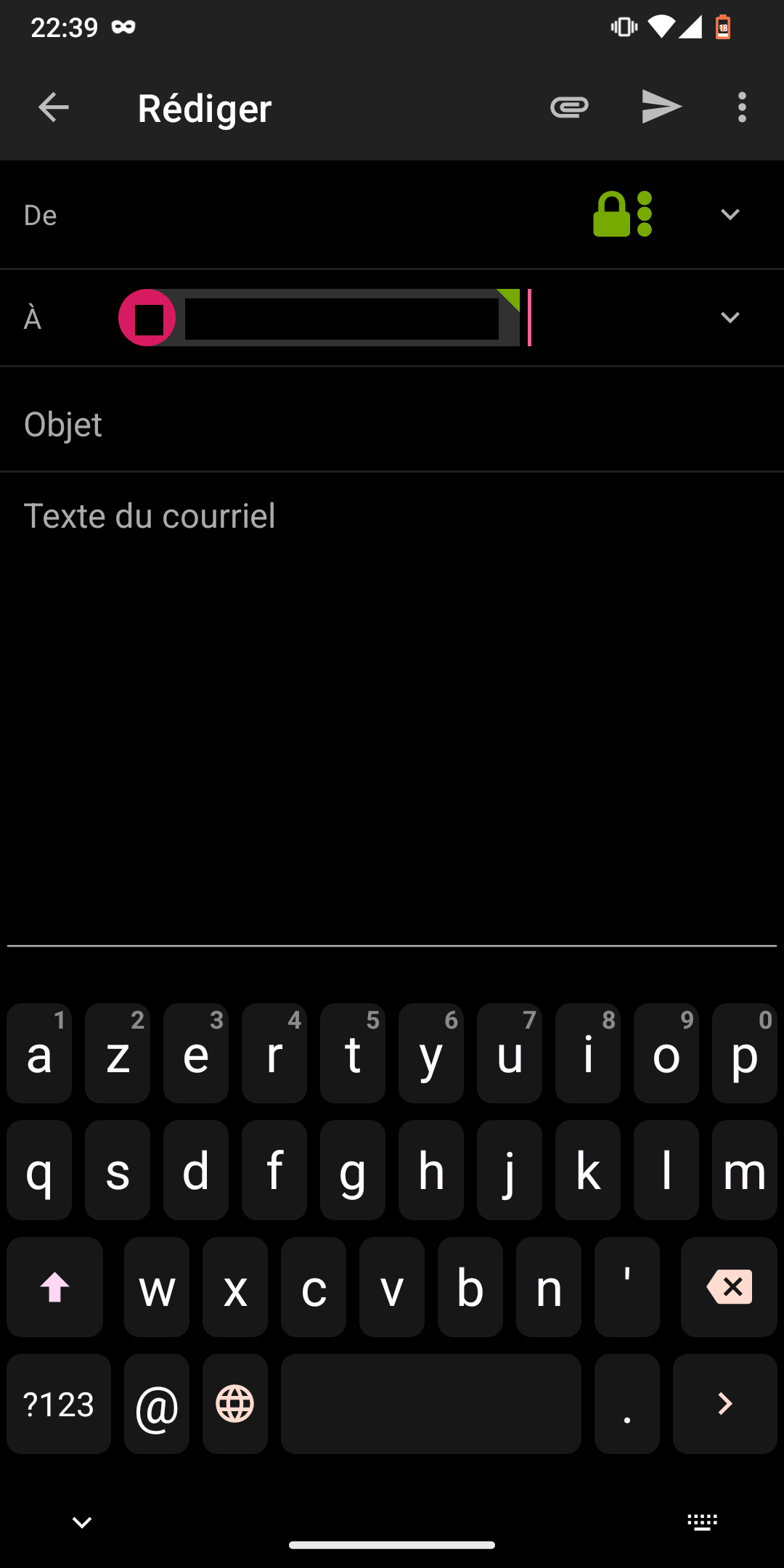Tap the green lock encryption status icon
The height and width of the screenshot is (1568, 784).
click(623, 214)
